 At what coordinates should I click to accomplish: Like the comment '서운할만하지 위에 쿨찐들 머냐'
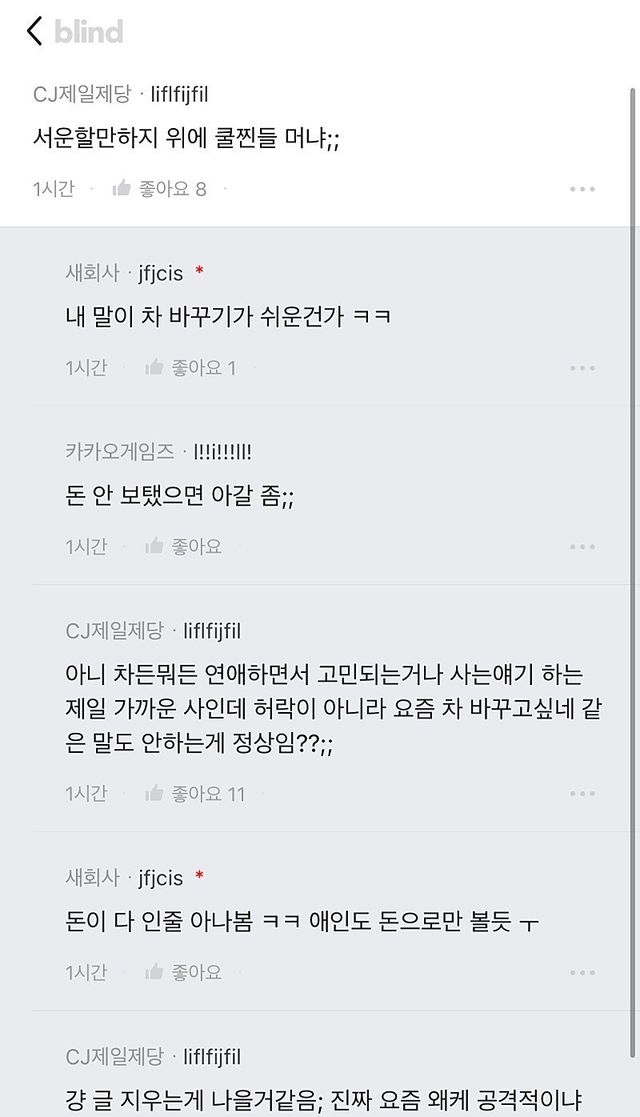pyautogui.click(x=159, y=188)
